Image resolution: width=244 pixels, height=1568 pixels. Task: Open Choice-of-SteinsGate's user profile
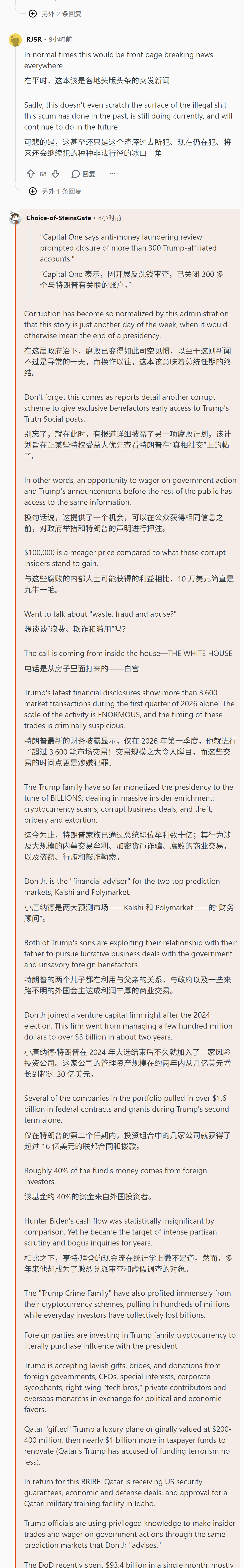click(x=59, y=218)
